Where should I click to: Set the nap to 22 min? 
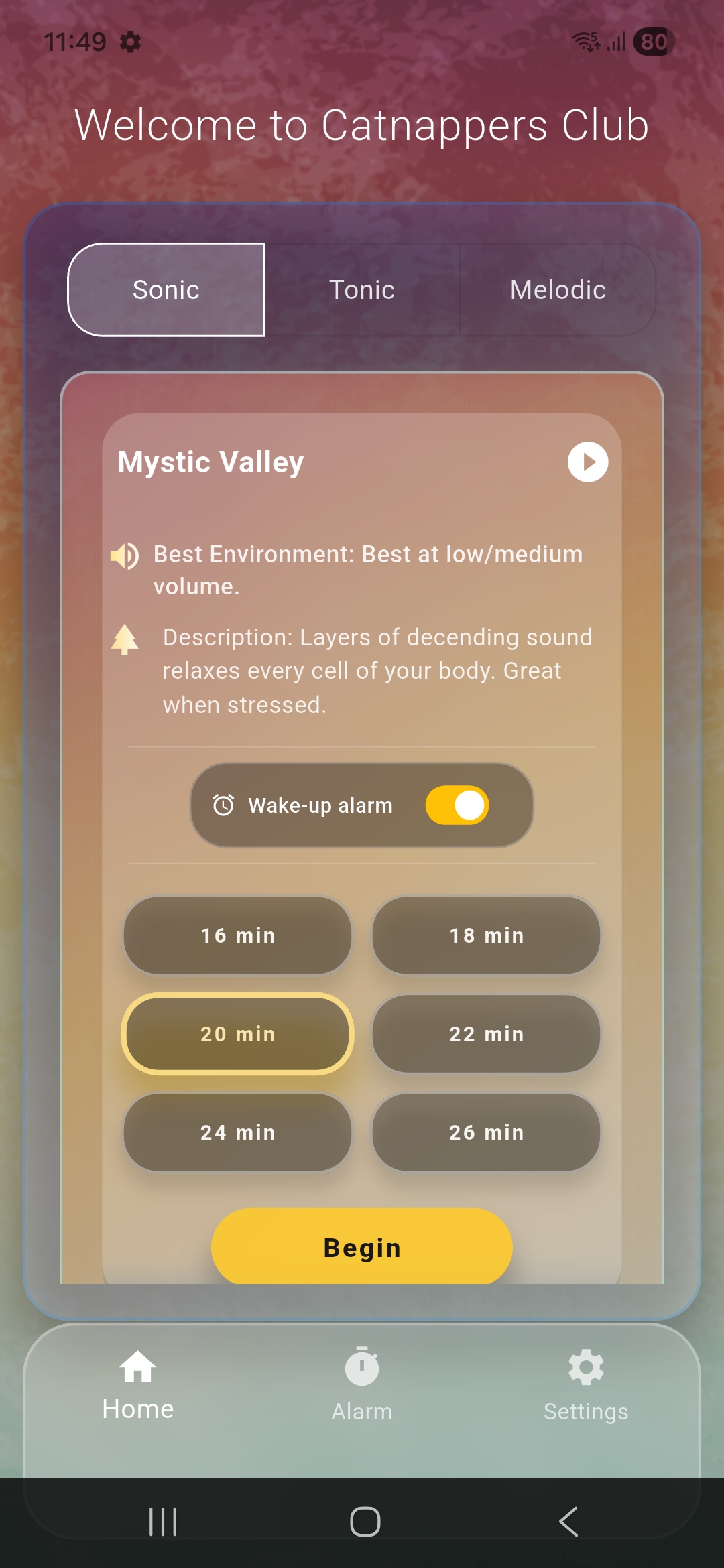[486, 1034]
